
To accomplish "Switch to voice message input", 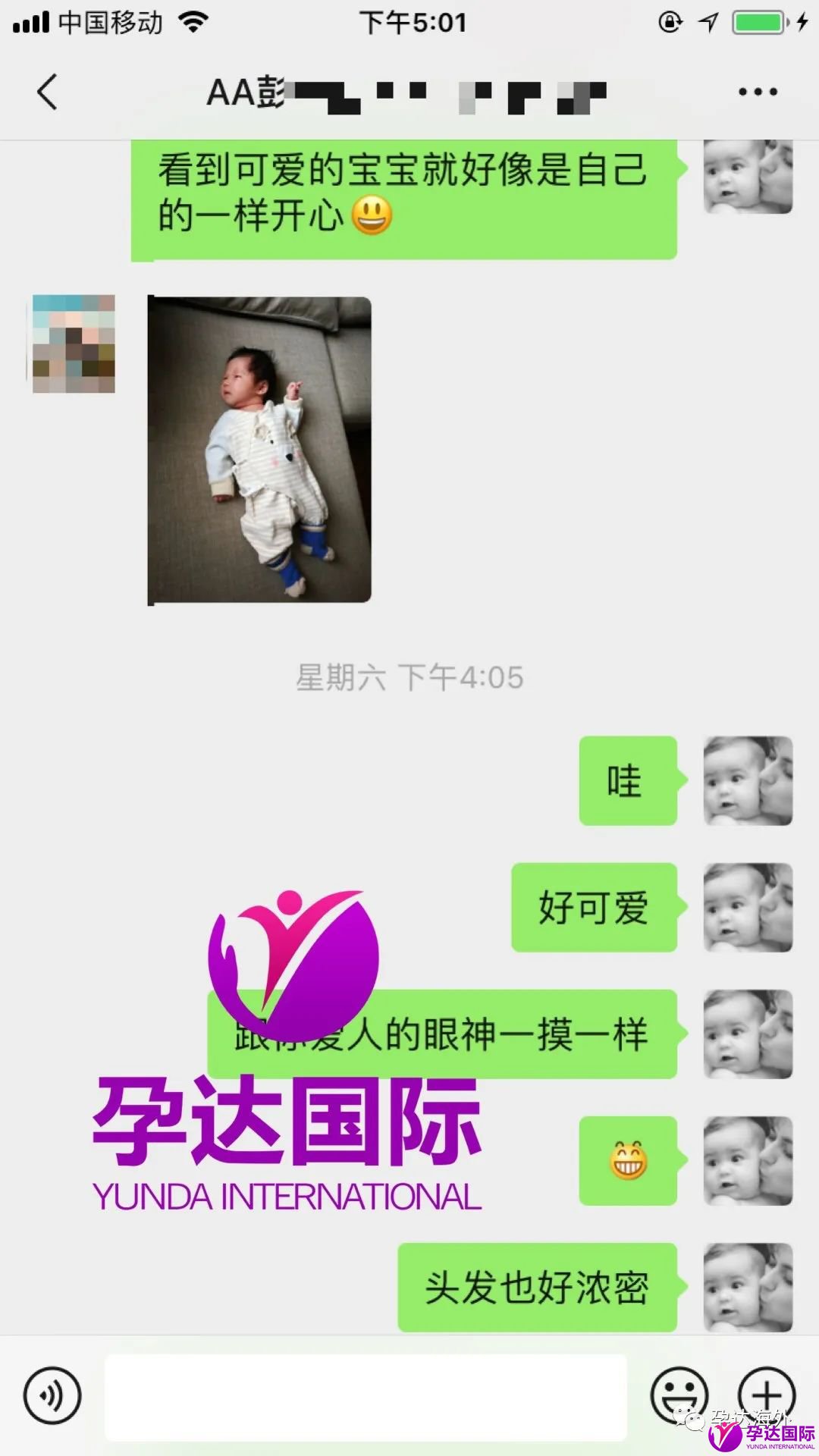I will point(52,1395).
